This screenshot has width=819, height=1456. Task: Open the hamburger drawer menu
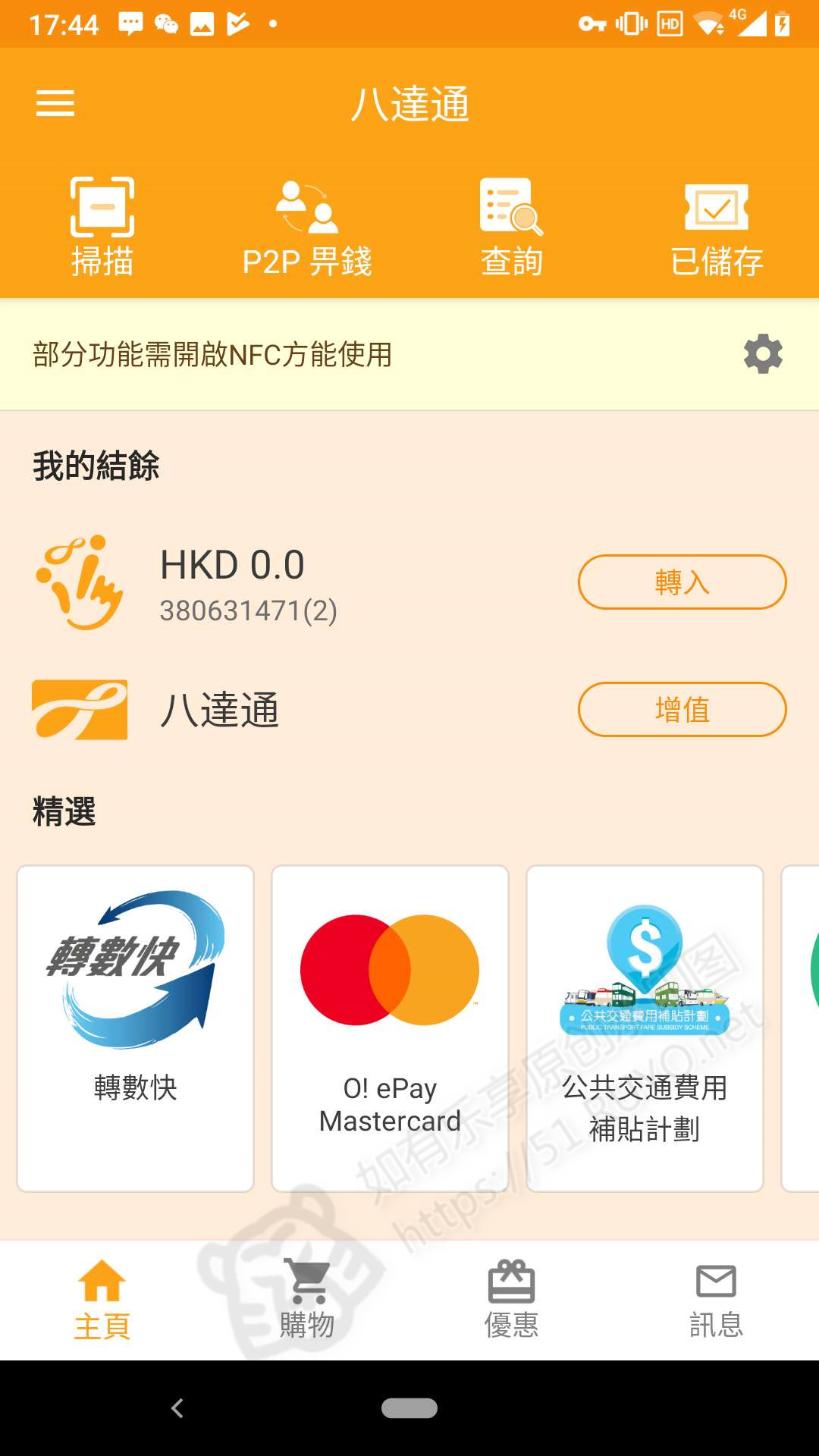(55, 103)
